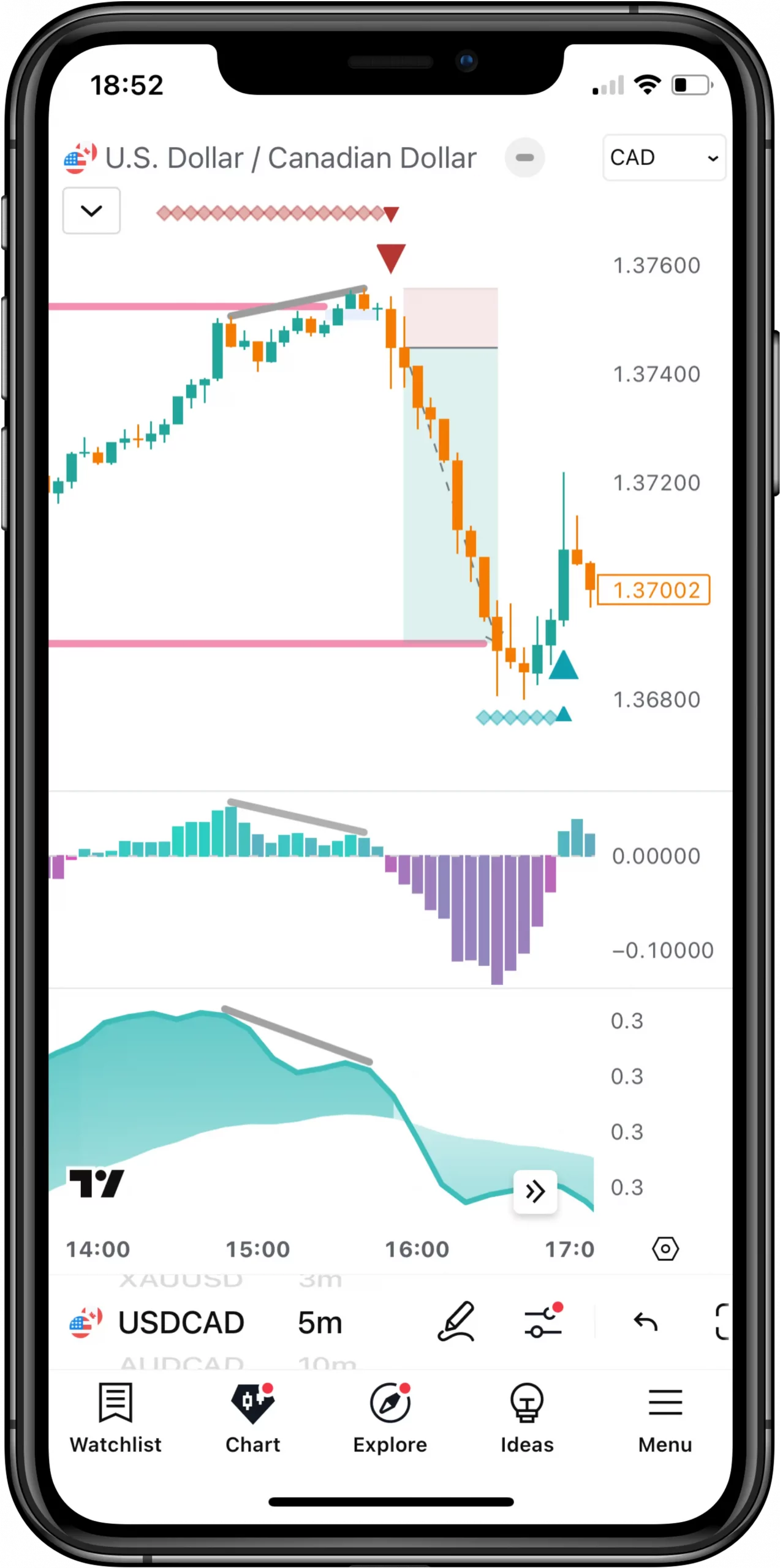
Task: Expand the legend chevron below the symbol name
Action: (91, 210)
